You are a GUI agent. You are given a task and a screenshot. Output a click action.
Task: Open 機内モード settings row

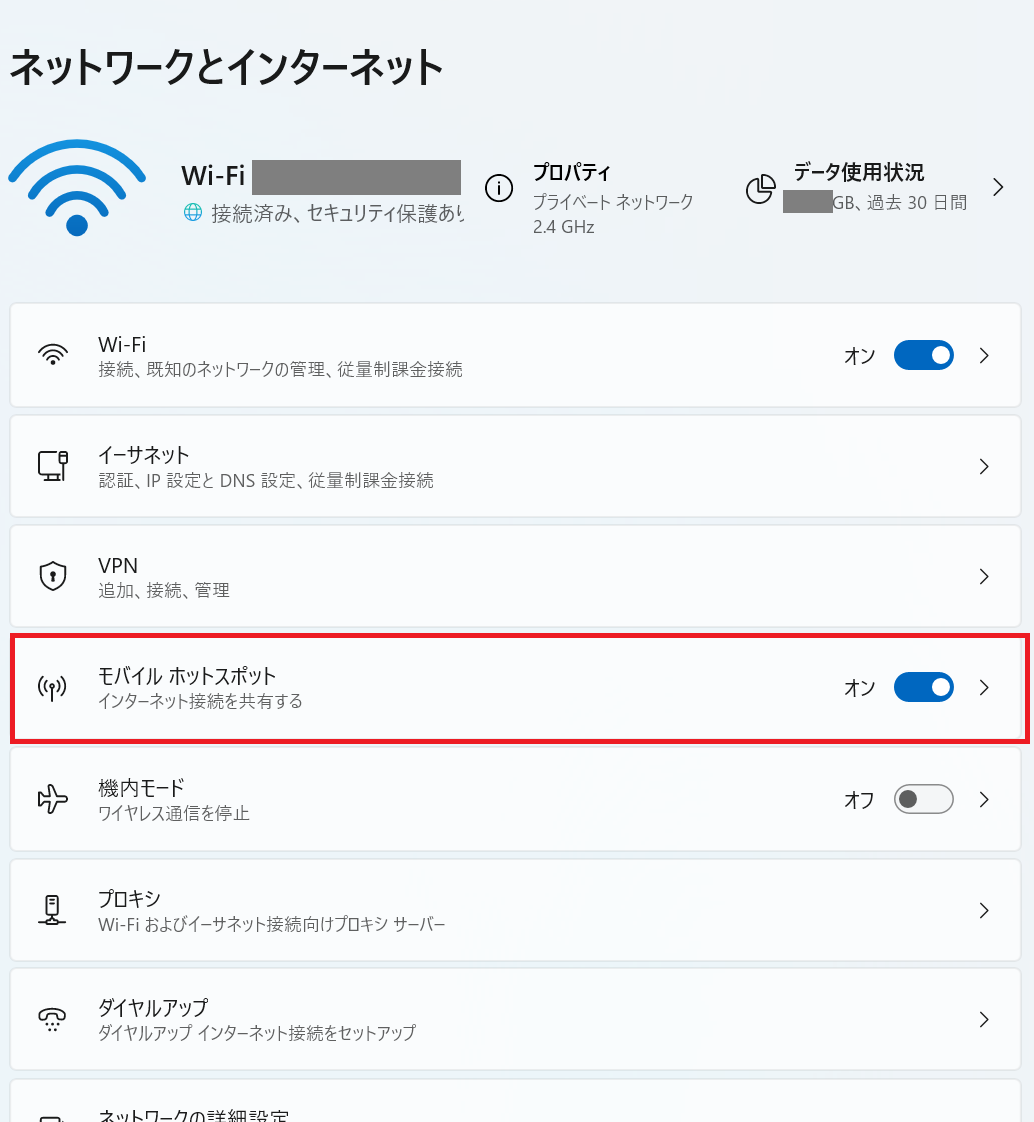(515, 799)
